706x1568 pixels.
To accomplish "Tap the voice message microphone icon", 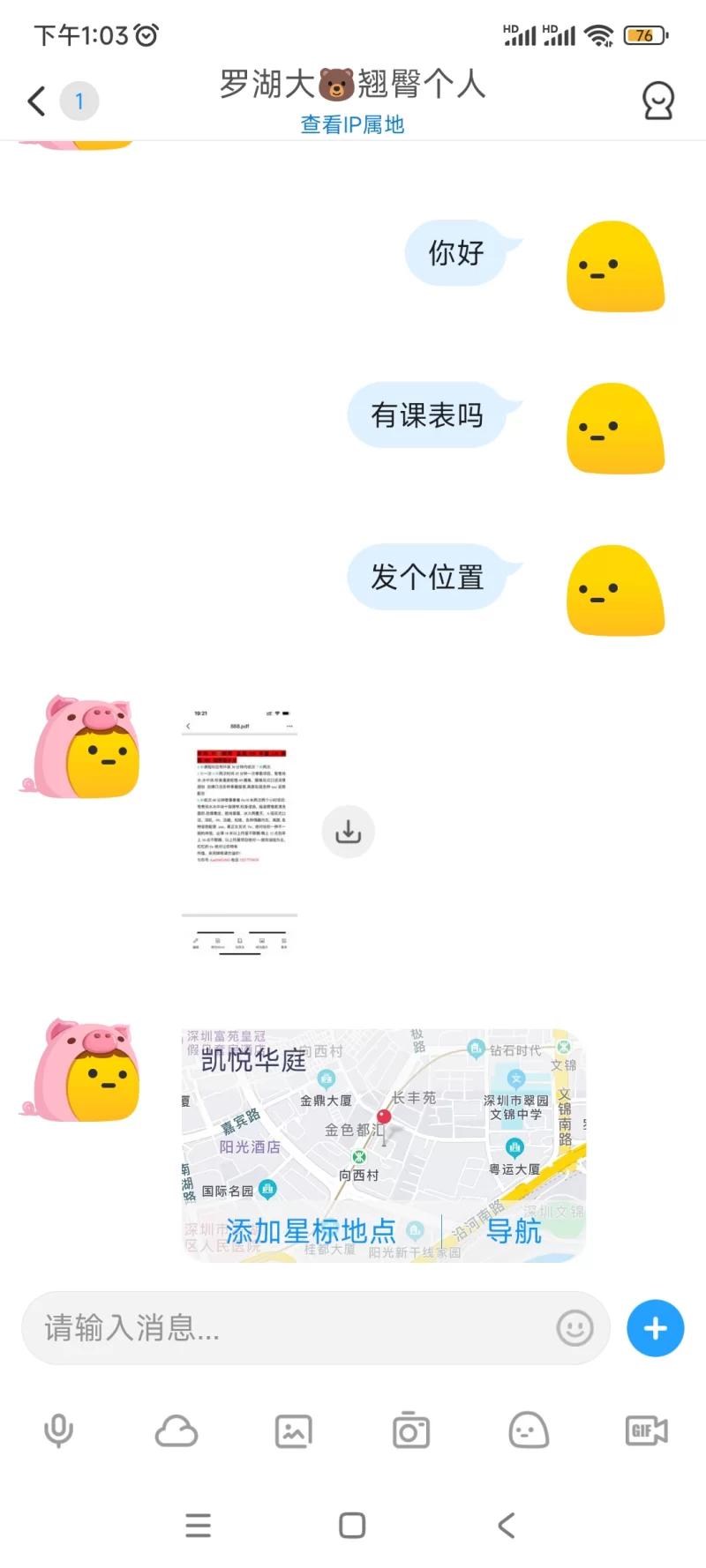I will [x=58, y=1430].
